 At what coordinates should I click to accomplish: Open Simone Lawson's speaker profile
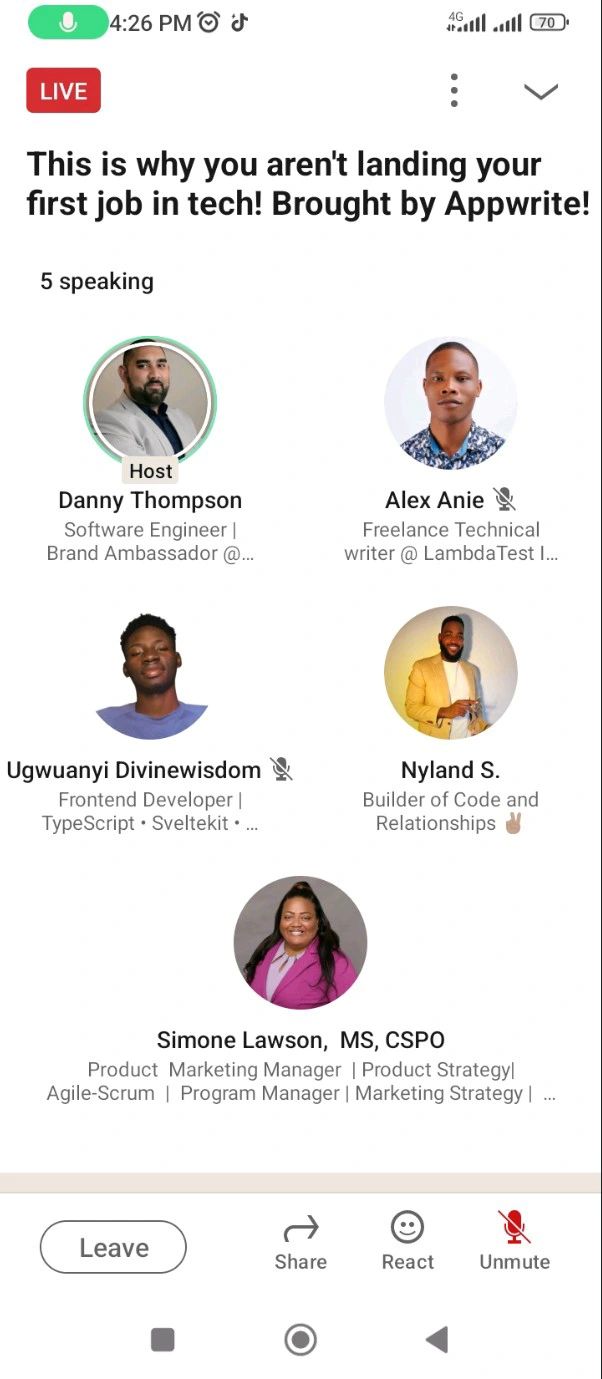(x=300, y=943)
